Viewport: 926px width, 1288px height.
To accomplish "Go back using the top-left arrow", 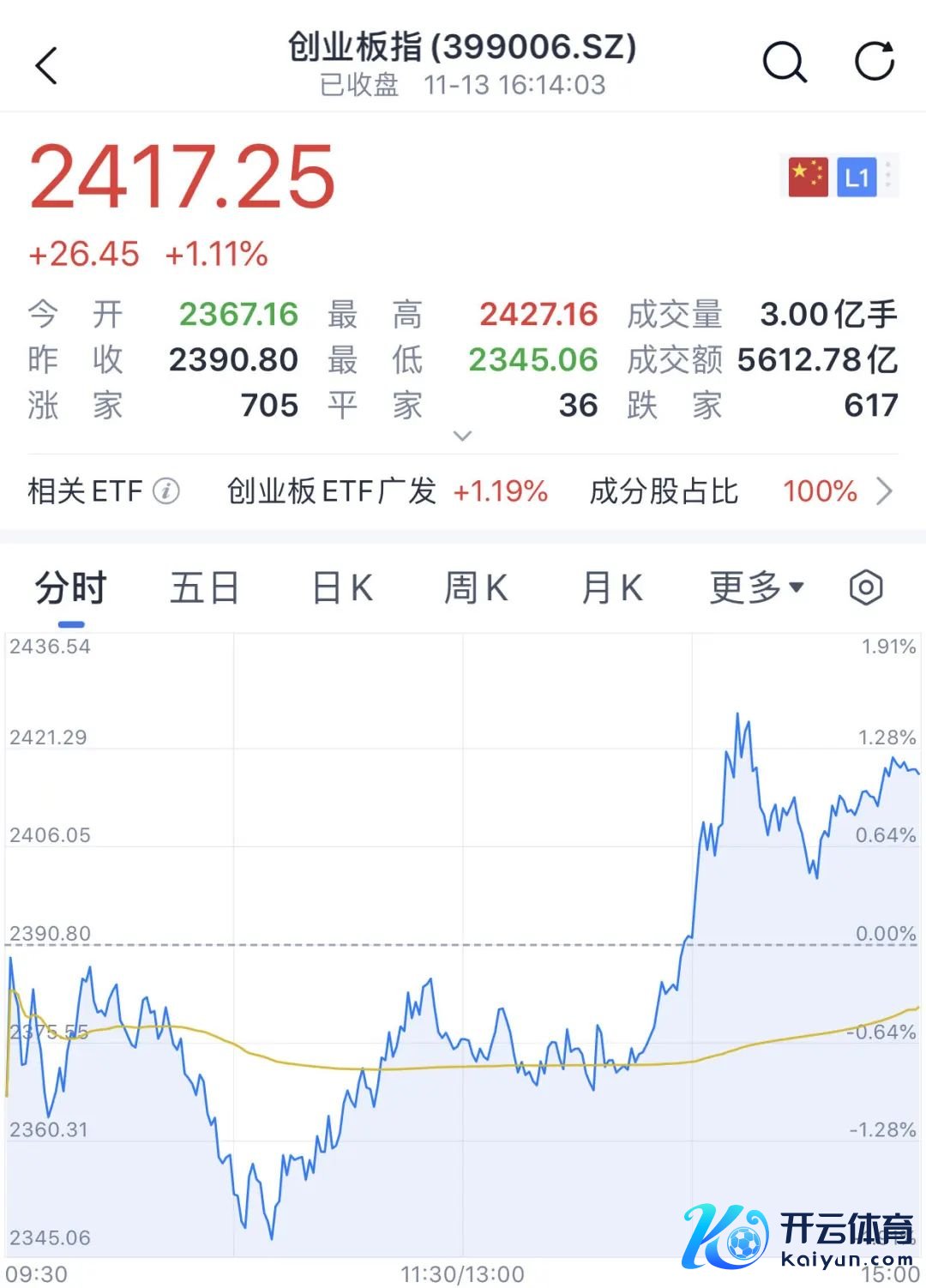I will (x=47, y=65).
